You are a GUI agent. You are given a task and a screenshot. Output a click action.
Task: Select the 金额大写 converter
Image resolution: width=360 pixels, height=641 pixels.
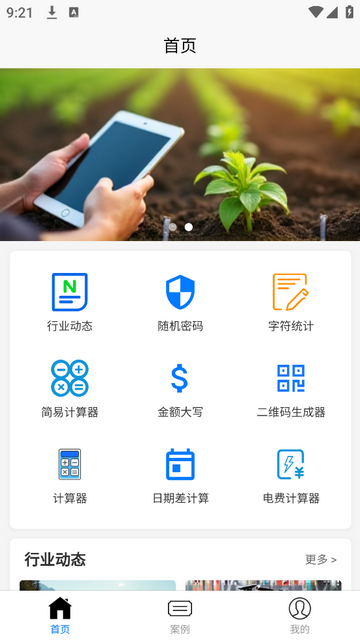pyautogui.click(x=180, y=389)
